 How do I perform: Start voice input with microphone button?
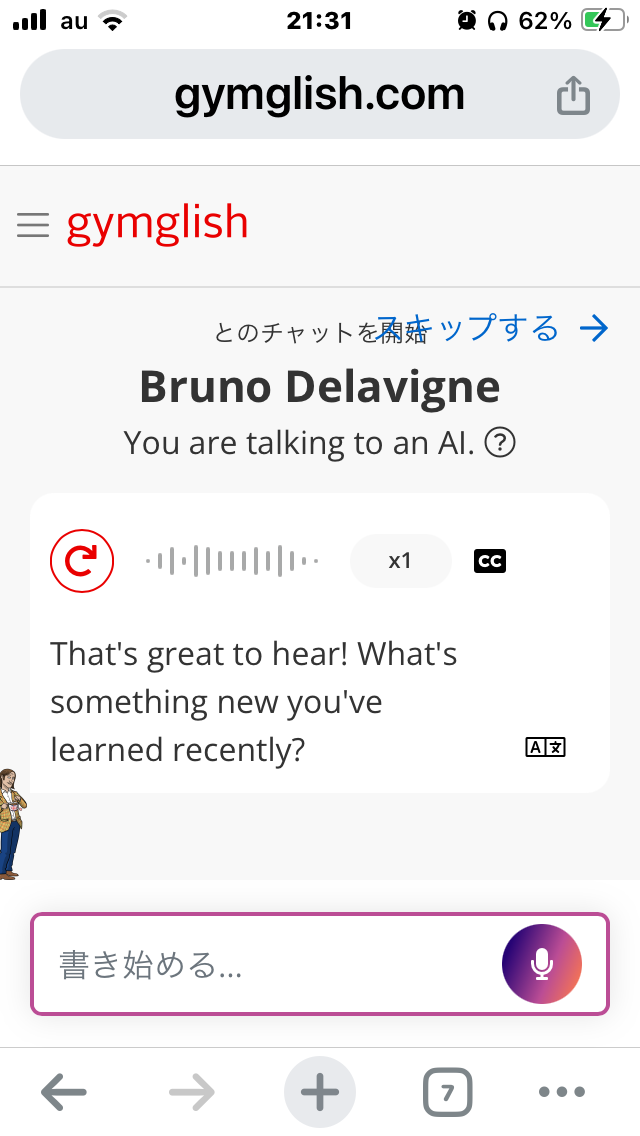542,964
